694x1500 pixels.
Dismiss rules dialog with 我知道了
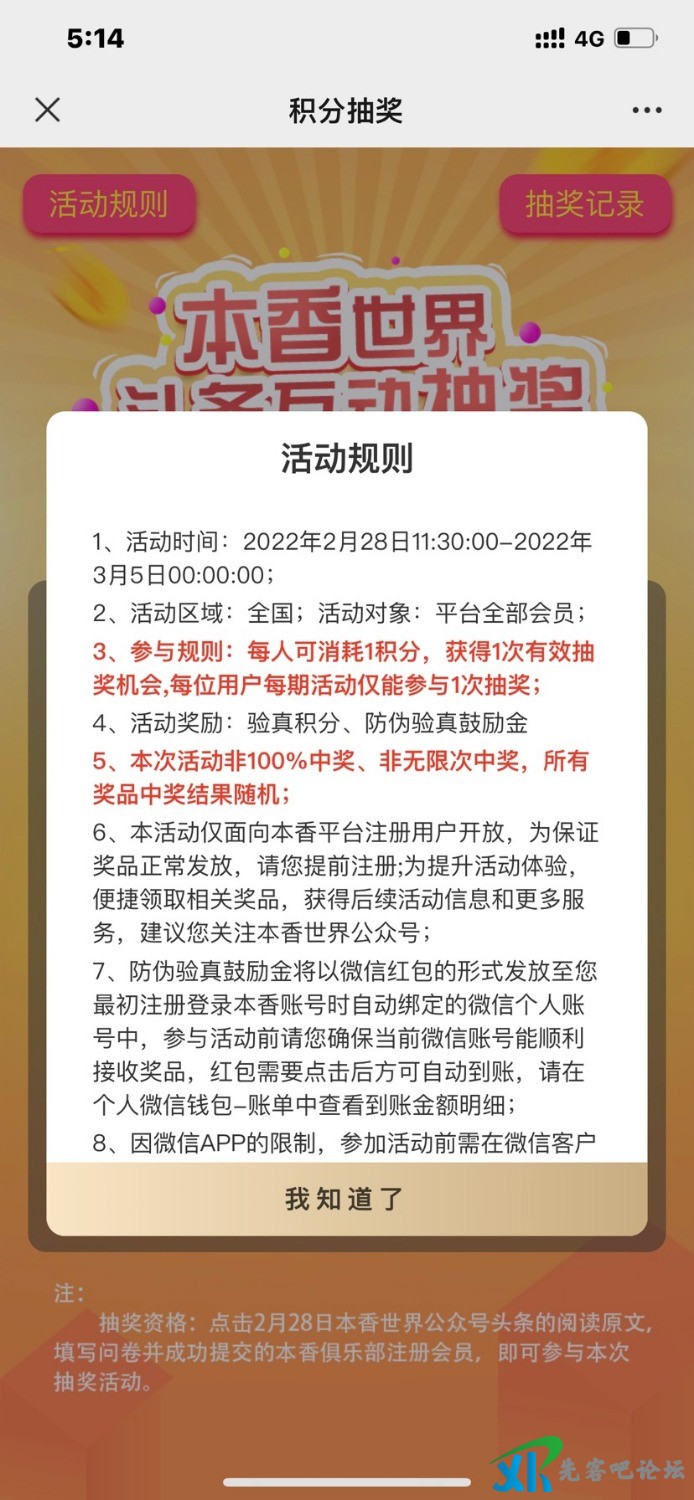pyautogui.click(x=346, y=1199)
